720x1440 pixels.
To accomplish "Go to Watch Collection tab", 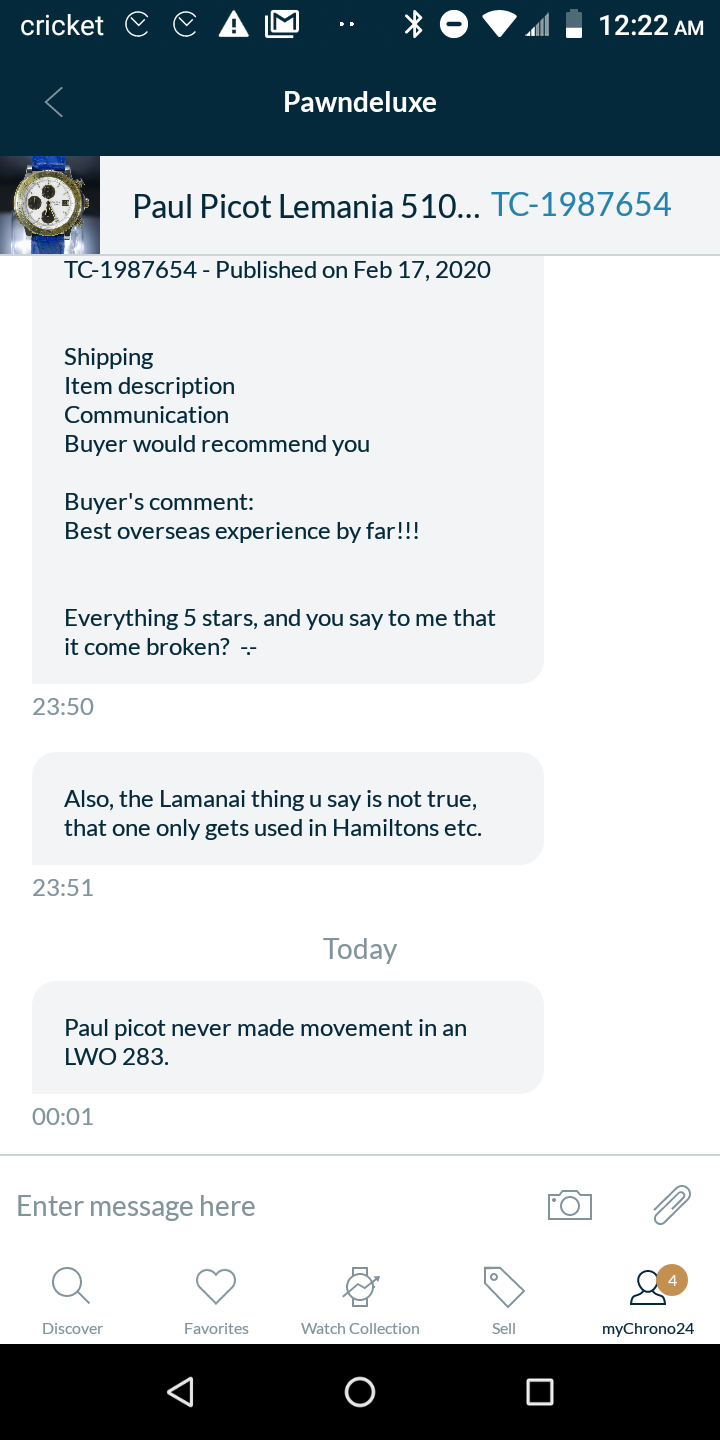I will click(360, 1299).
